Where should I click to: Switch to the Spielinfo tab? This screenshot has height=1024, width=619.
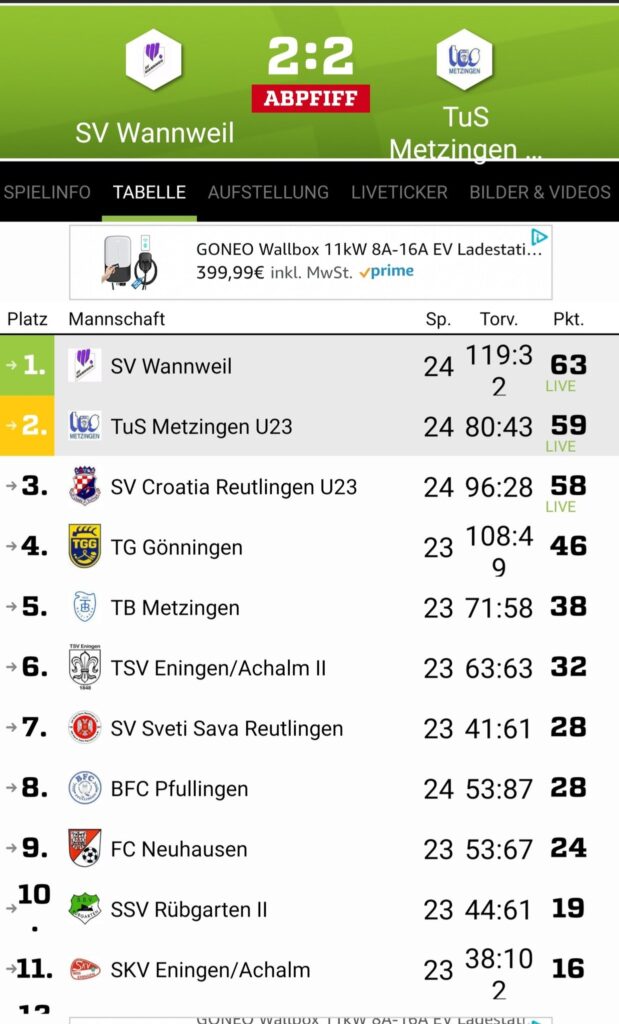pos(47,192)
